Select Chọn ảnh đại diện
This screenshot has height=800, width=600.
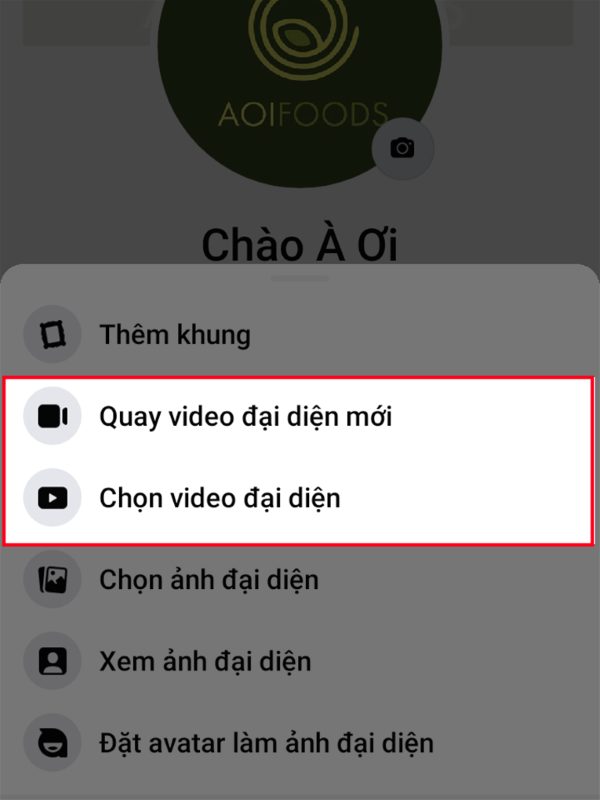[208, 579]
